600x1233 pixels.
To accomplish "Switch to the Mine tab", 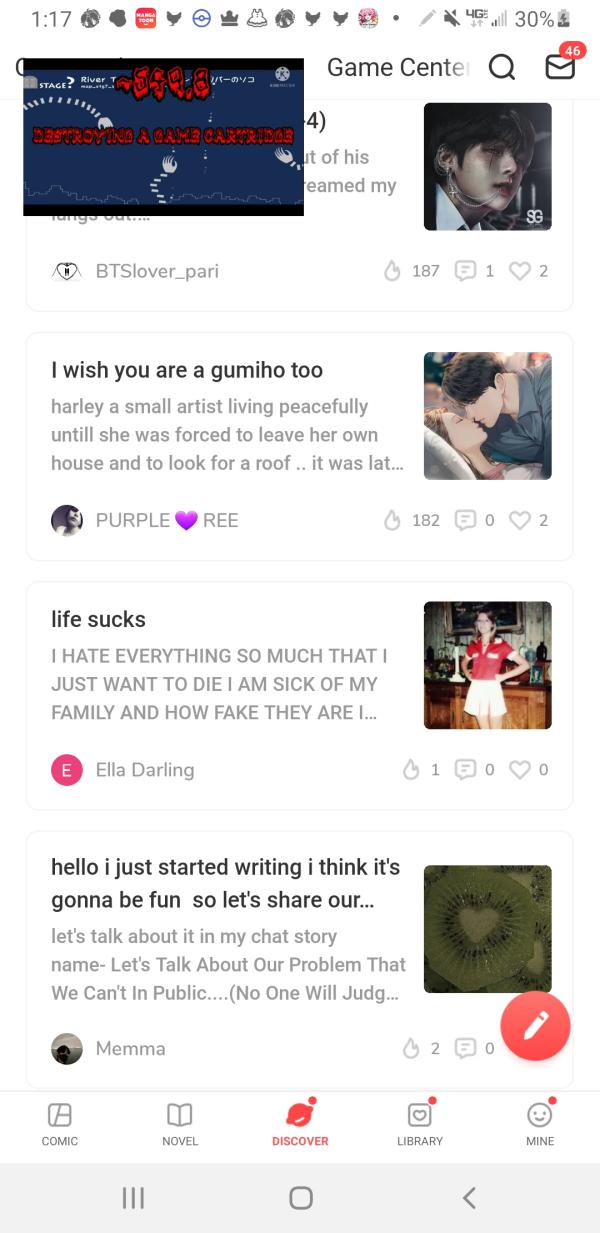I will [540, 1124].
